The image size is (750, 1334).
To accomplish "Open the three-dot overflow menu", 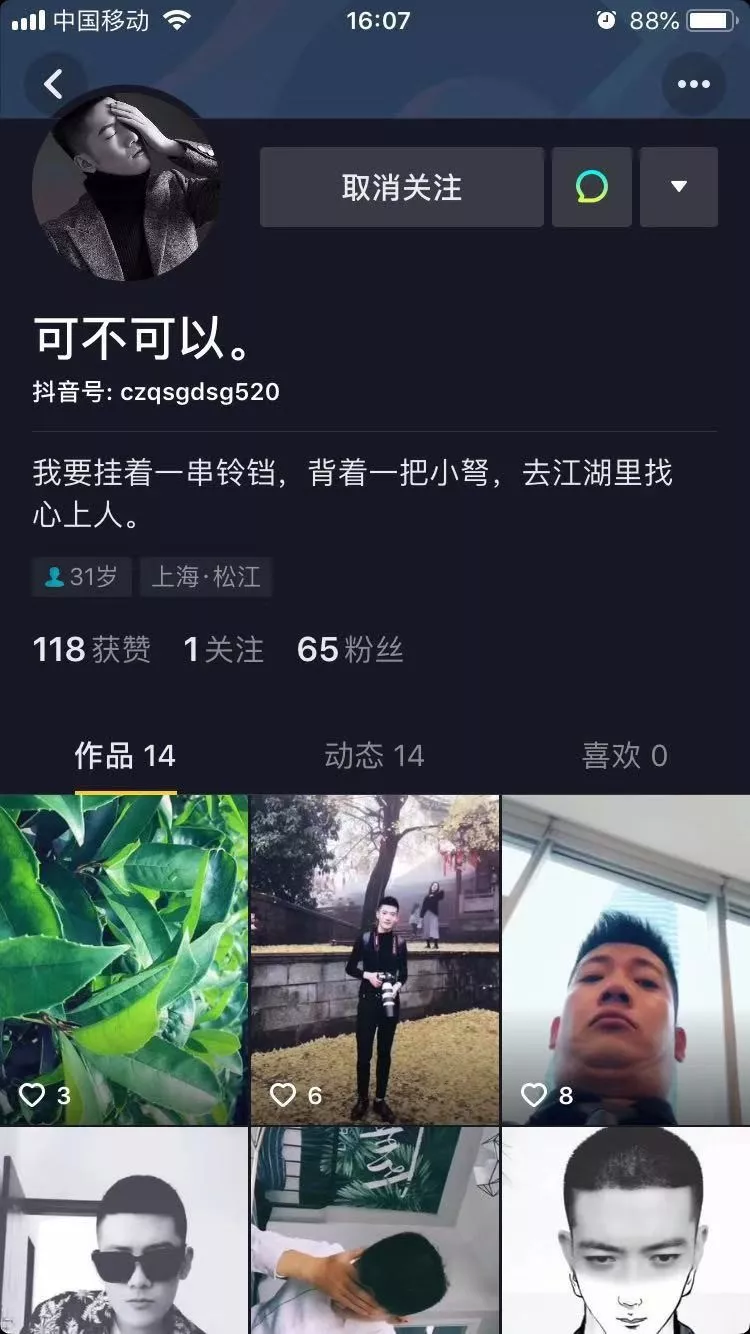I will [x=693, y=84].
